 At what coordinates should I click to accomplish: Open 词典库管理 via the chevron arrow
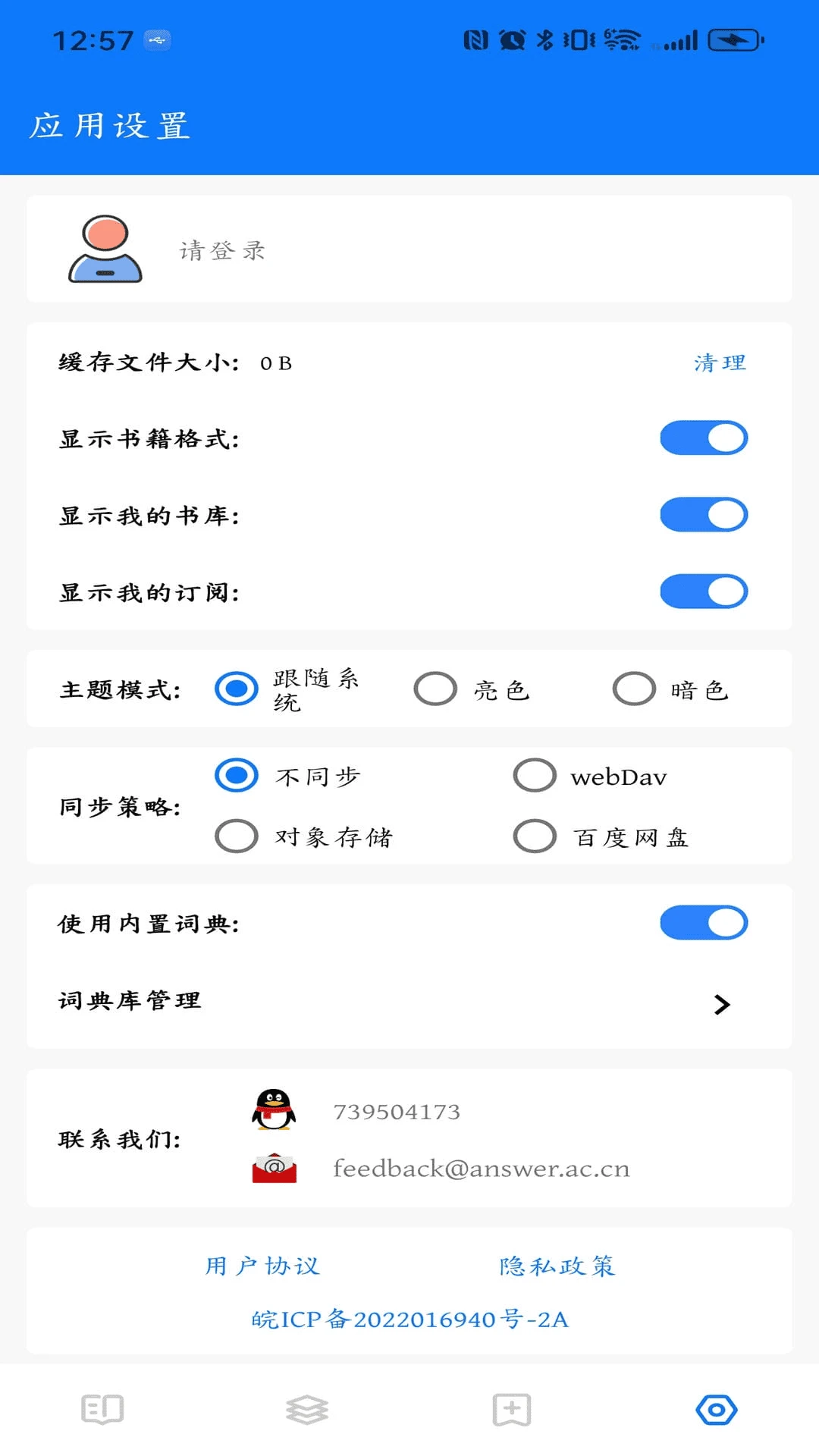[720, 1004]
